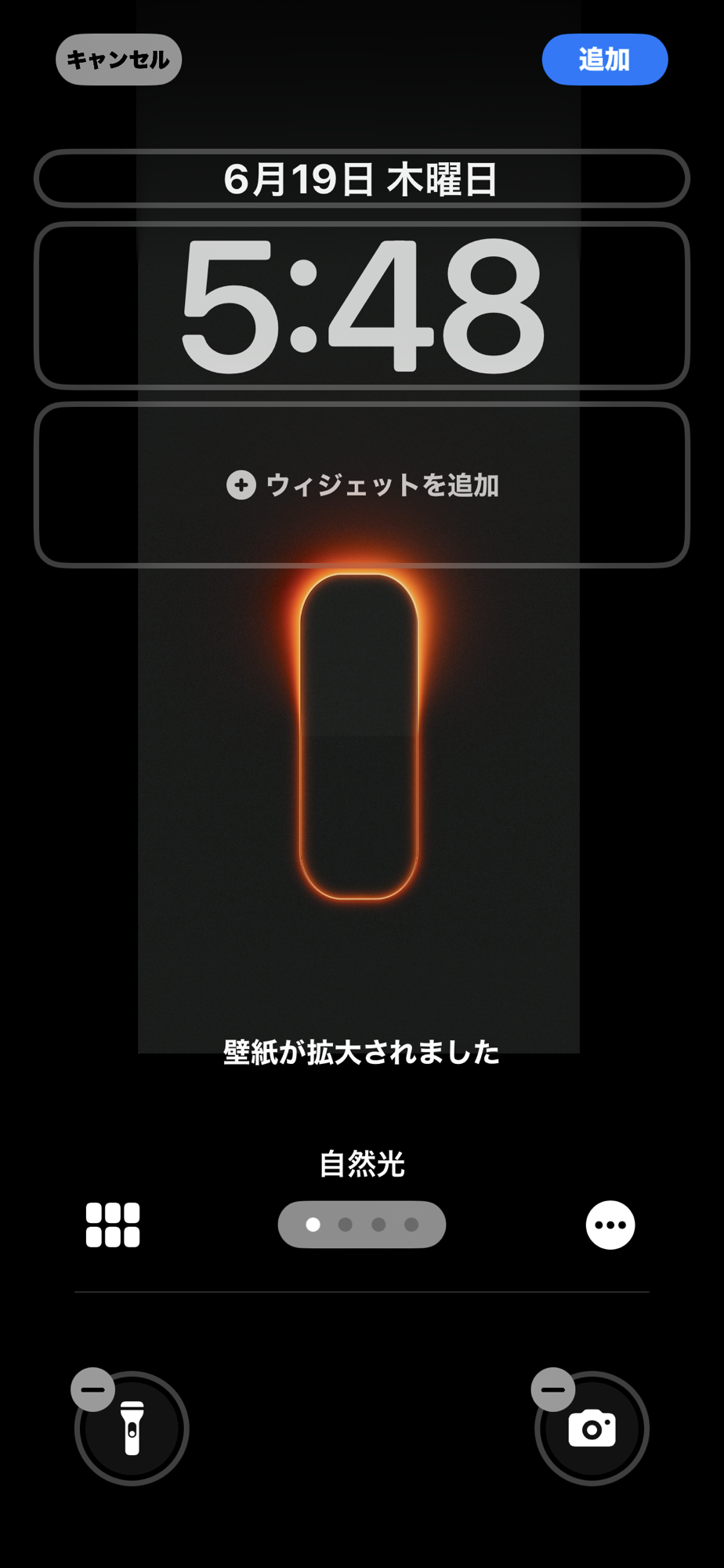
Task: Tap ウィジェットを追加 to add widgets
Action: coord(361,485)
